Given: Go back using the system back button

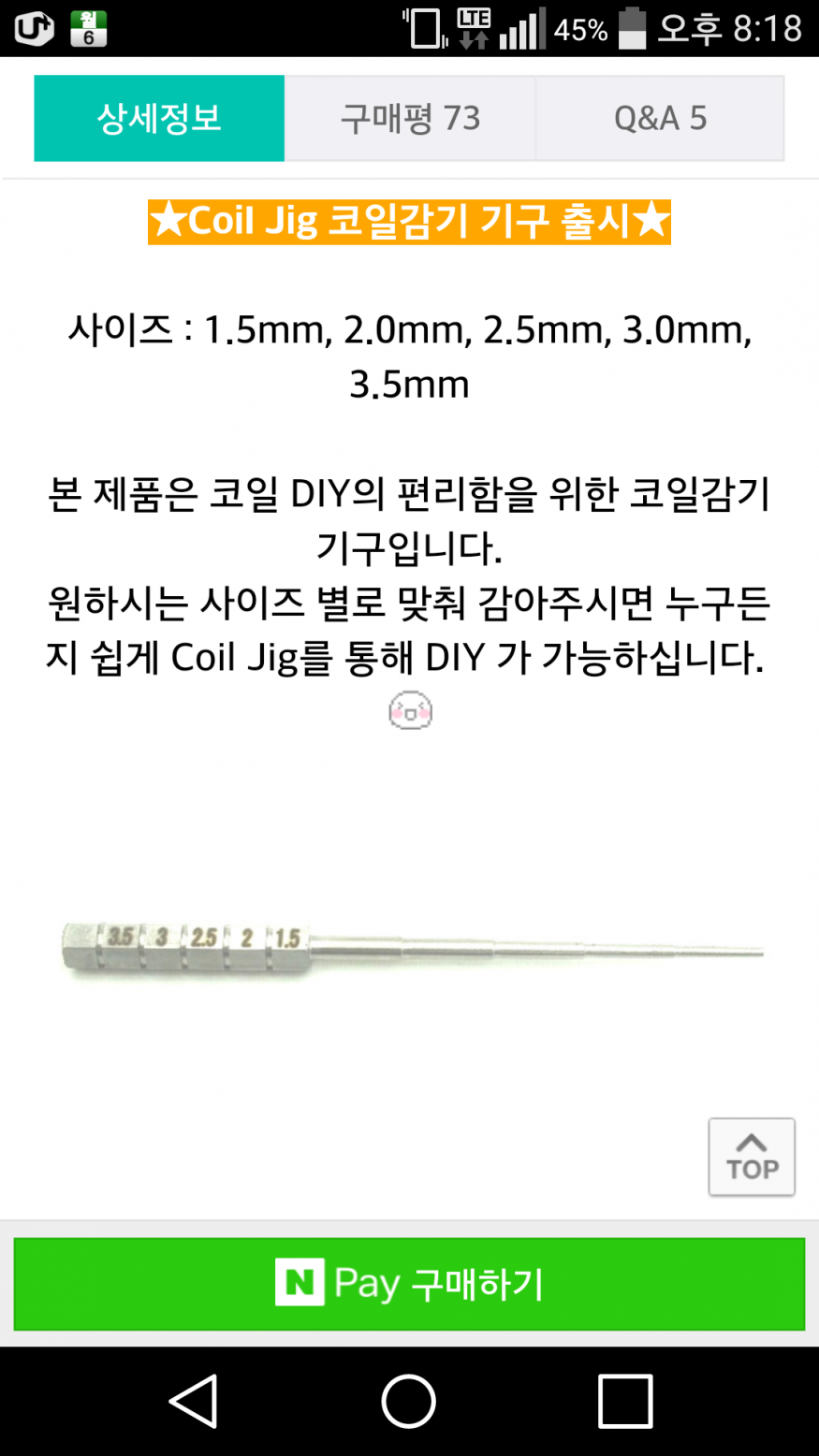Looking at the screenshot, I should click(x=194, y=1401).
